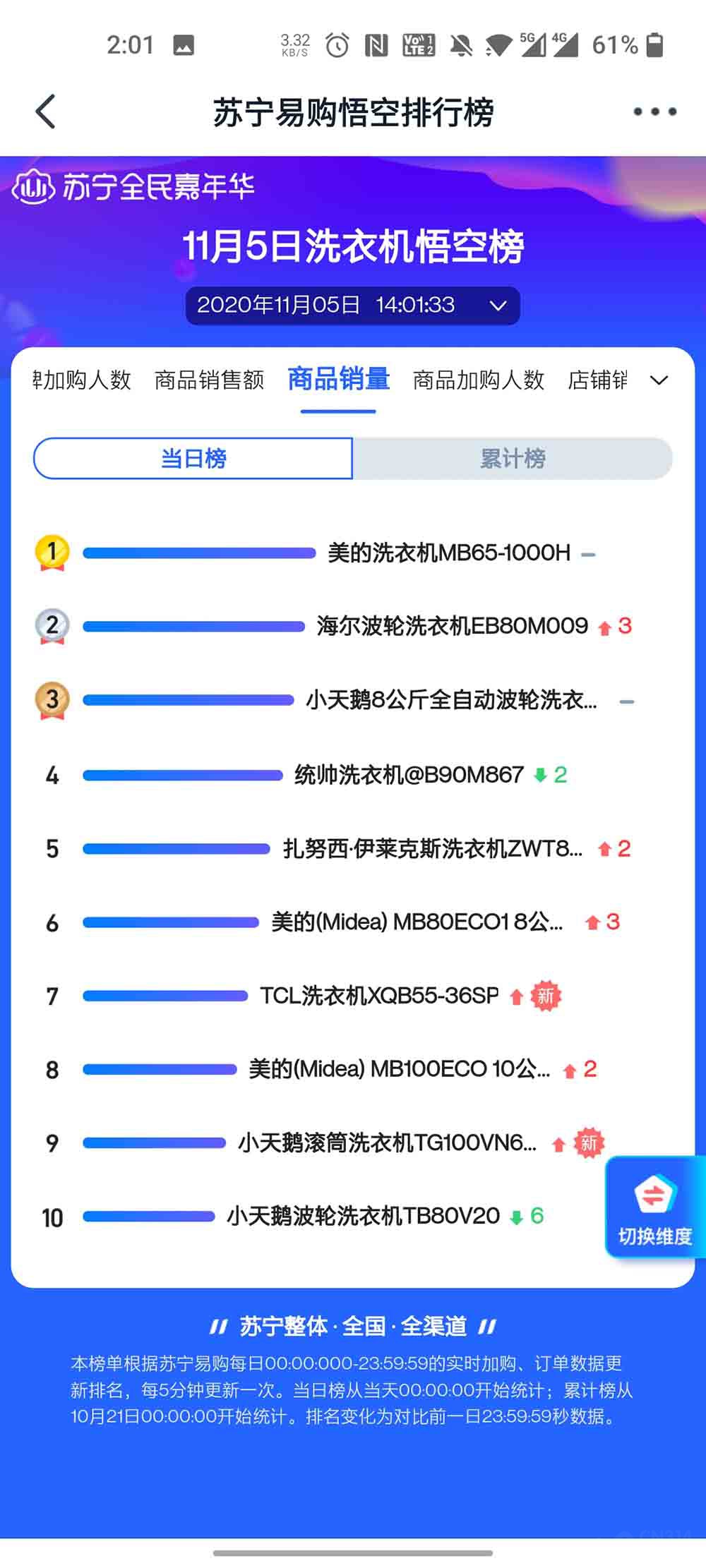Screen dimensions: 706x1568
Task: Expand the category tabs with the right chevron
Action: tap(659, 380)
